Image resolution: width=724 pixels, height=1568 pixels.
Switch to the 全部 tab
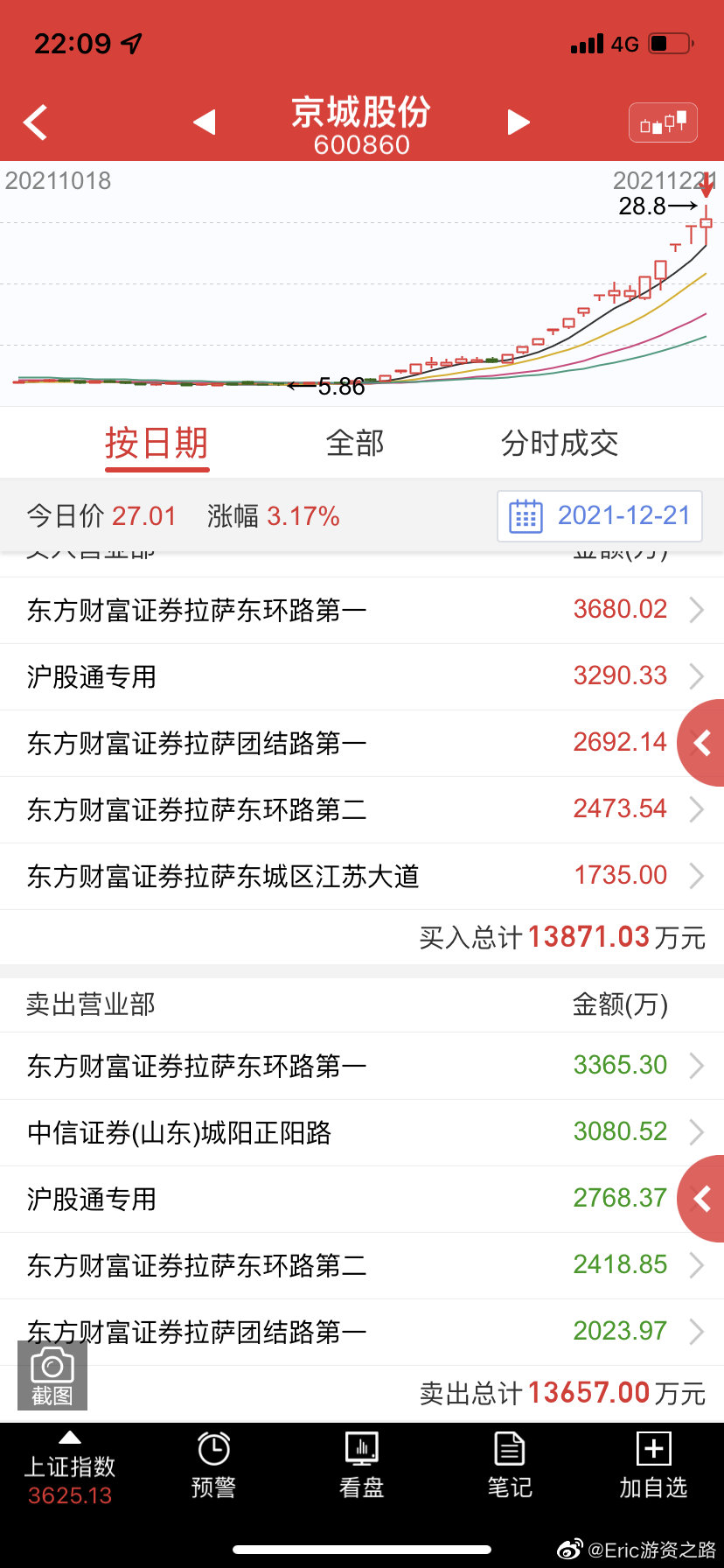355,444
